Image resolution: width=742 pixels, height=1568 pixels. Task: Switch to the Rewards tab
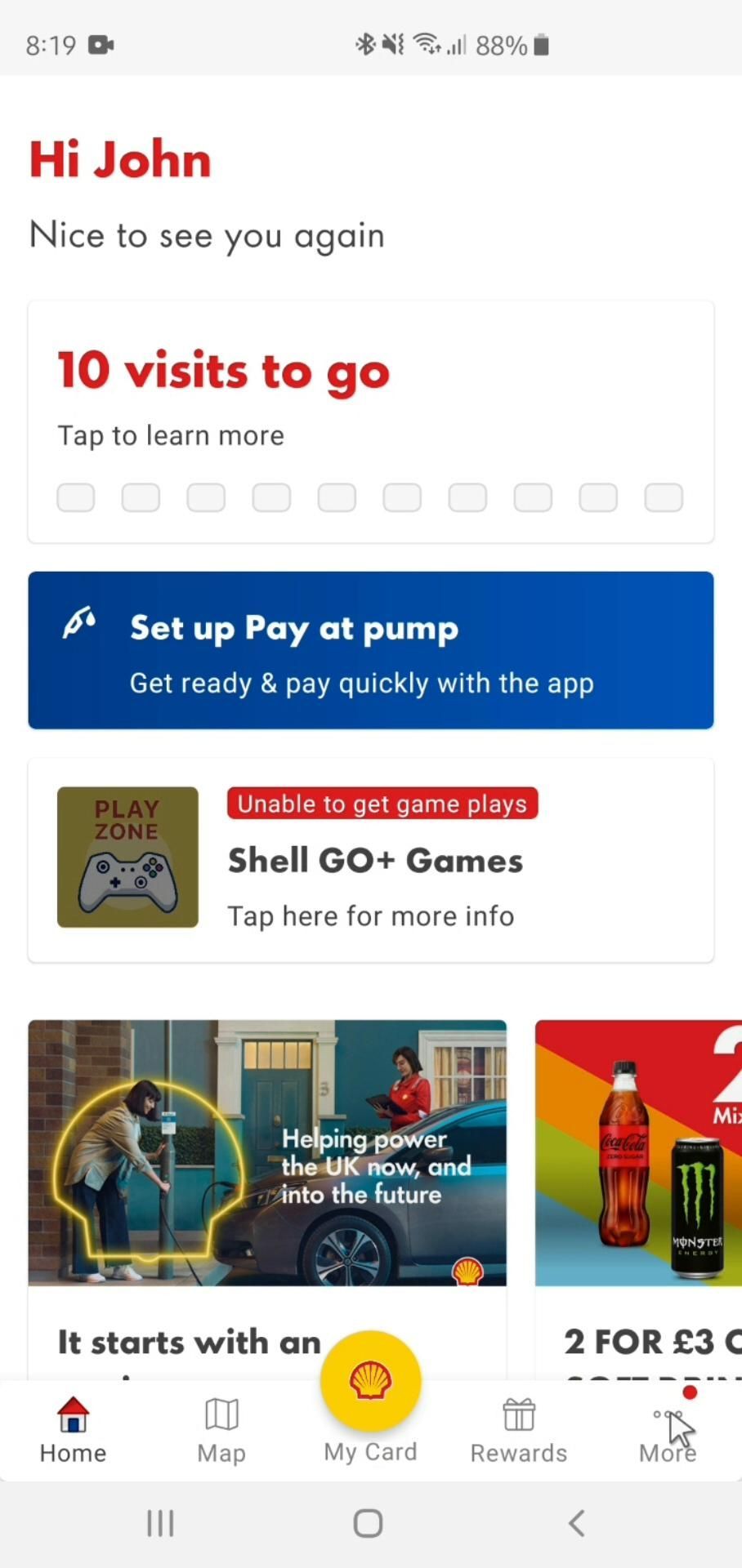click(x=519, y=1430)
